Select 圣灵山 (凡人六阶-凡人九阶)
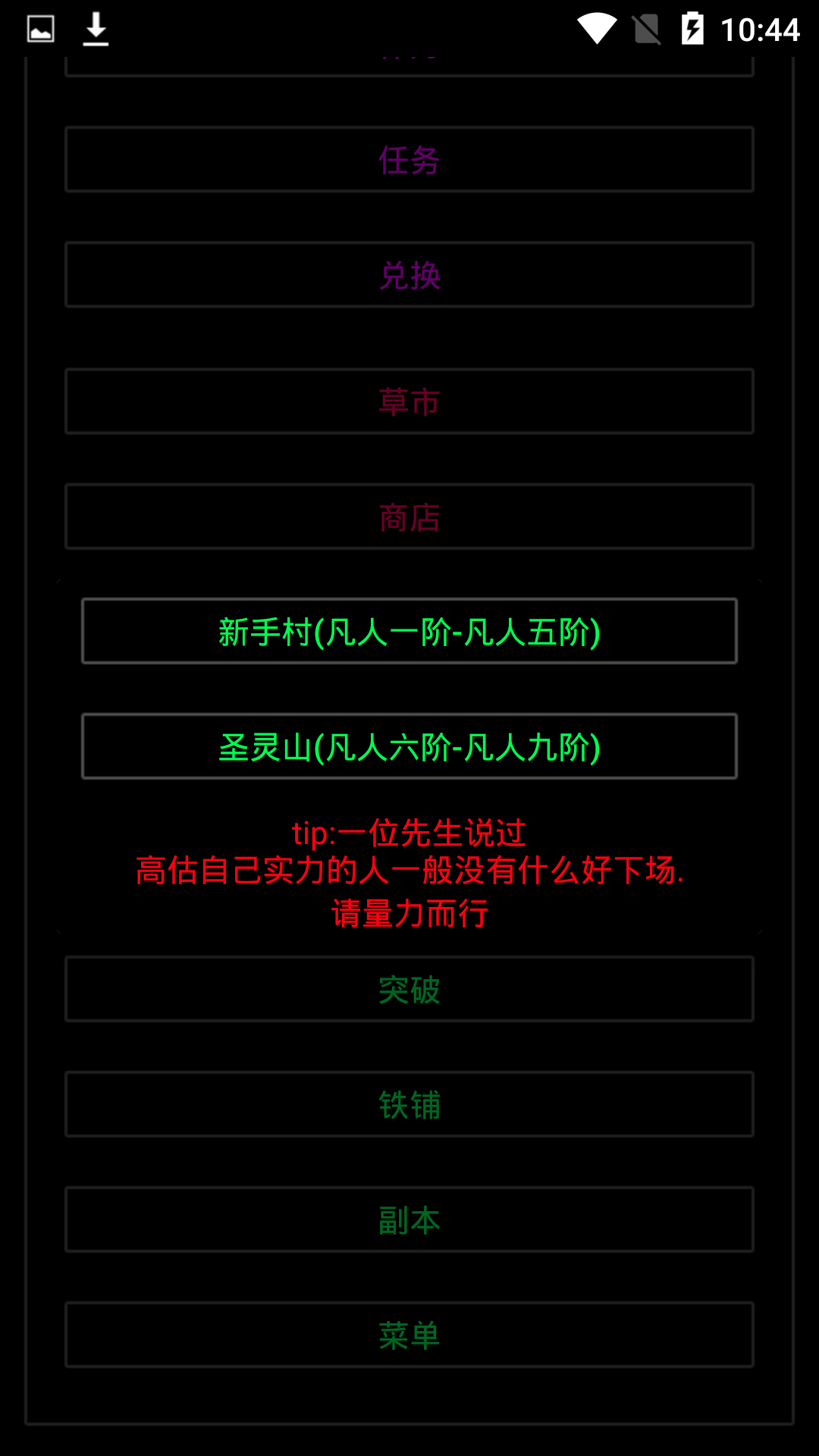Screen dimensions: 819x1456 pos(409,746)
